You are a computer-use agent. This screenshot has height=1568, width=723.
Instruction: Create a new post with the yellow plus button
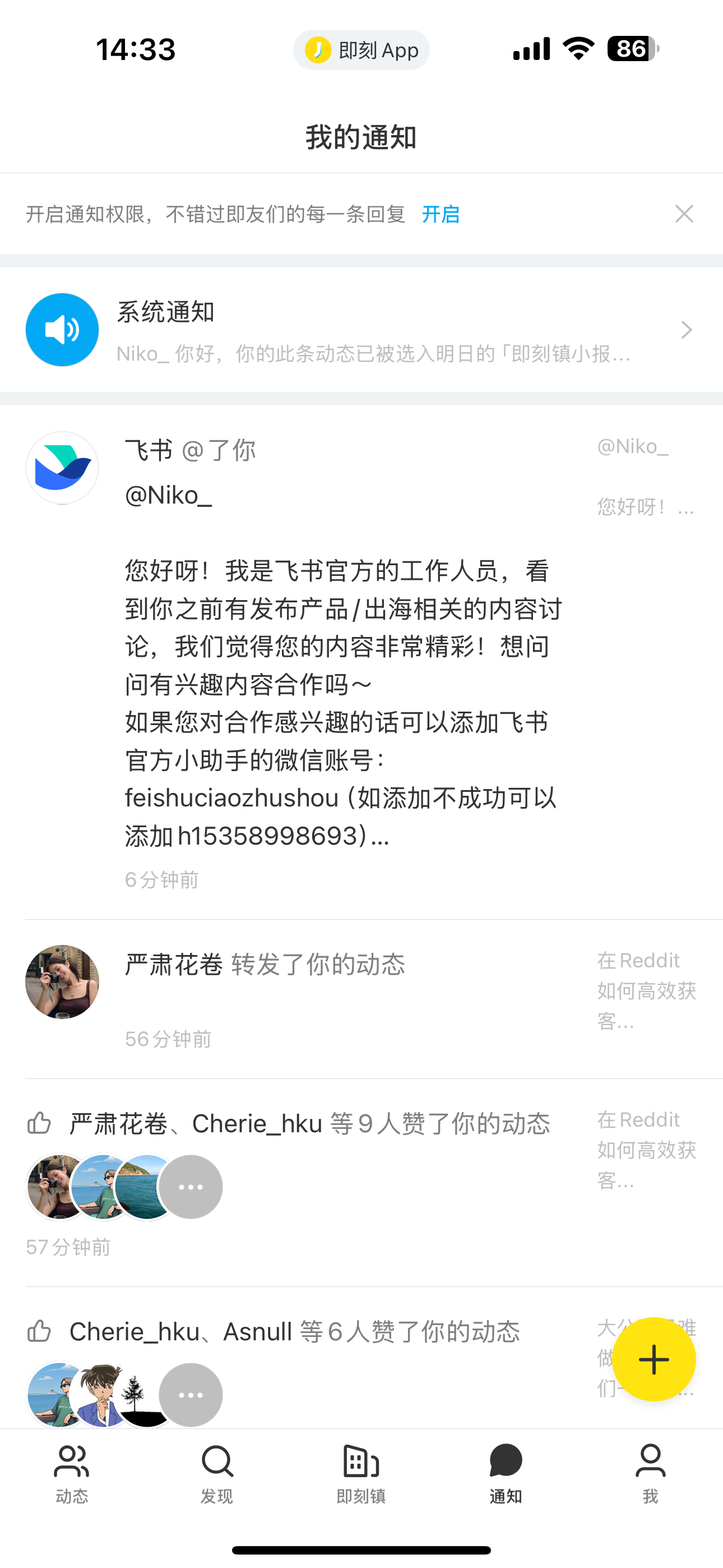pos(654,1359)
